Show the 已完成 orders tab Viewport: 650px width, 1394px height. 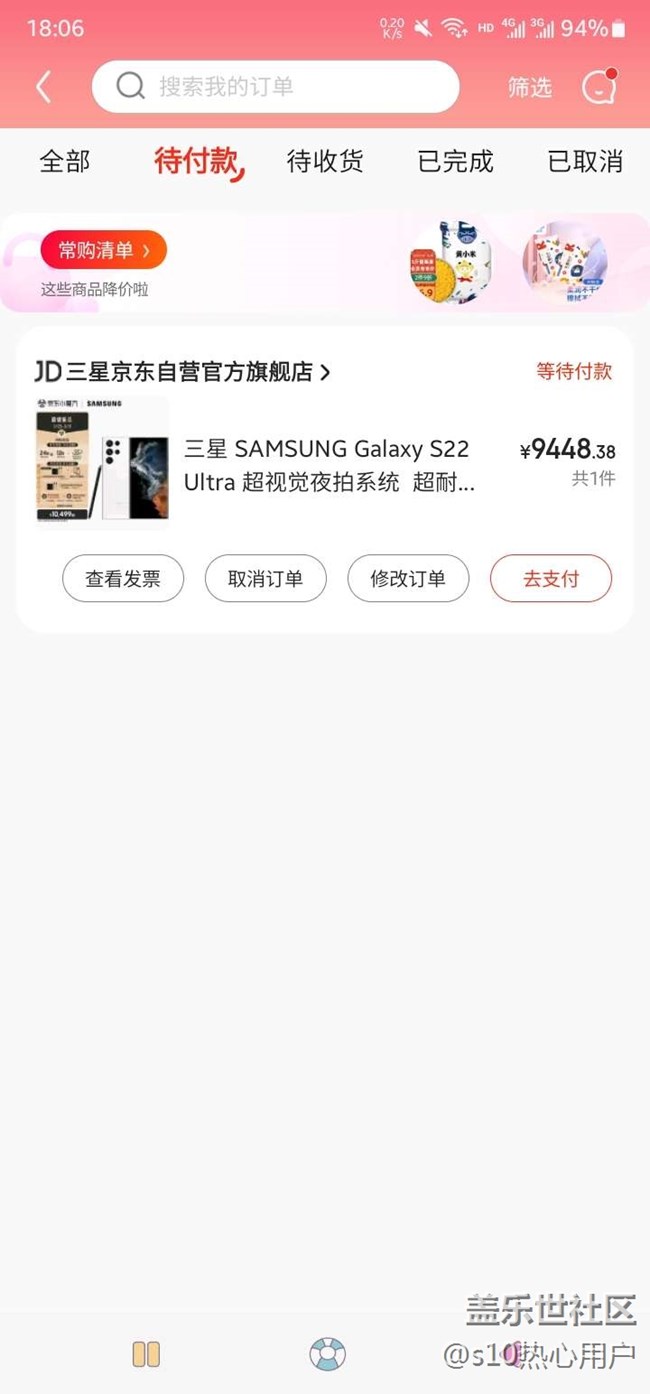coord(455,161)
